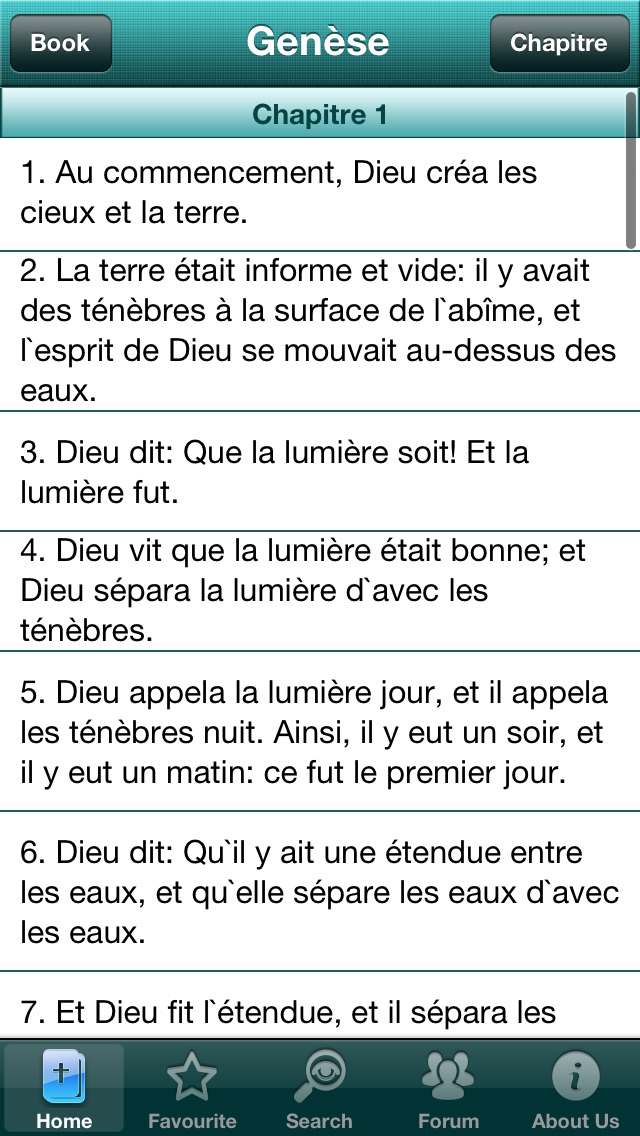Select verse 3 'Que la lumière soit'
The height and width of the screenshot is (1136, 640).
(x=320, y=471)
